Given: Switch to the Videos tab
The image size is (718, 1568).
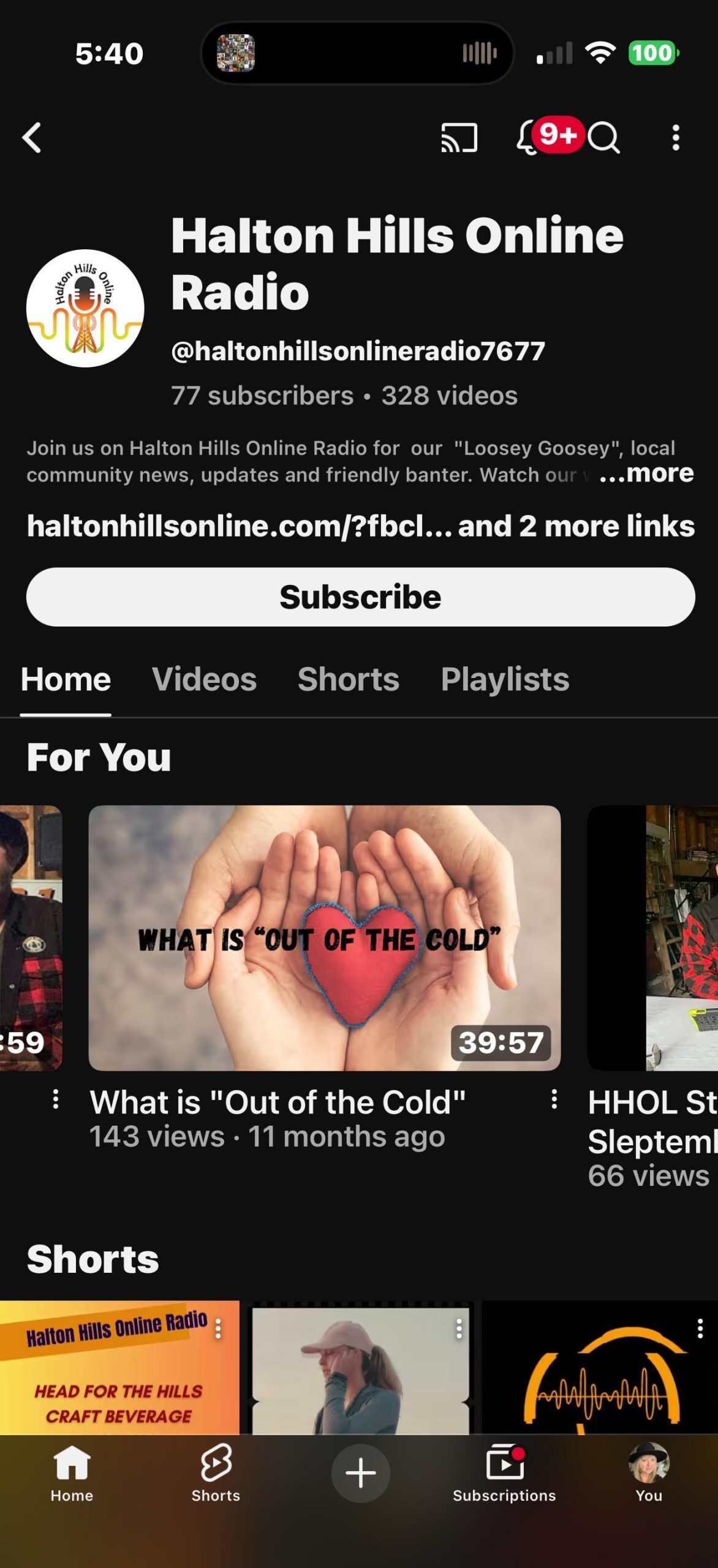Looking at the screenshot, I should (x=204, y=679).
